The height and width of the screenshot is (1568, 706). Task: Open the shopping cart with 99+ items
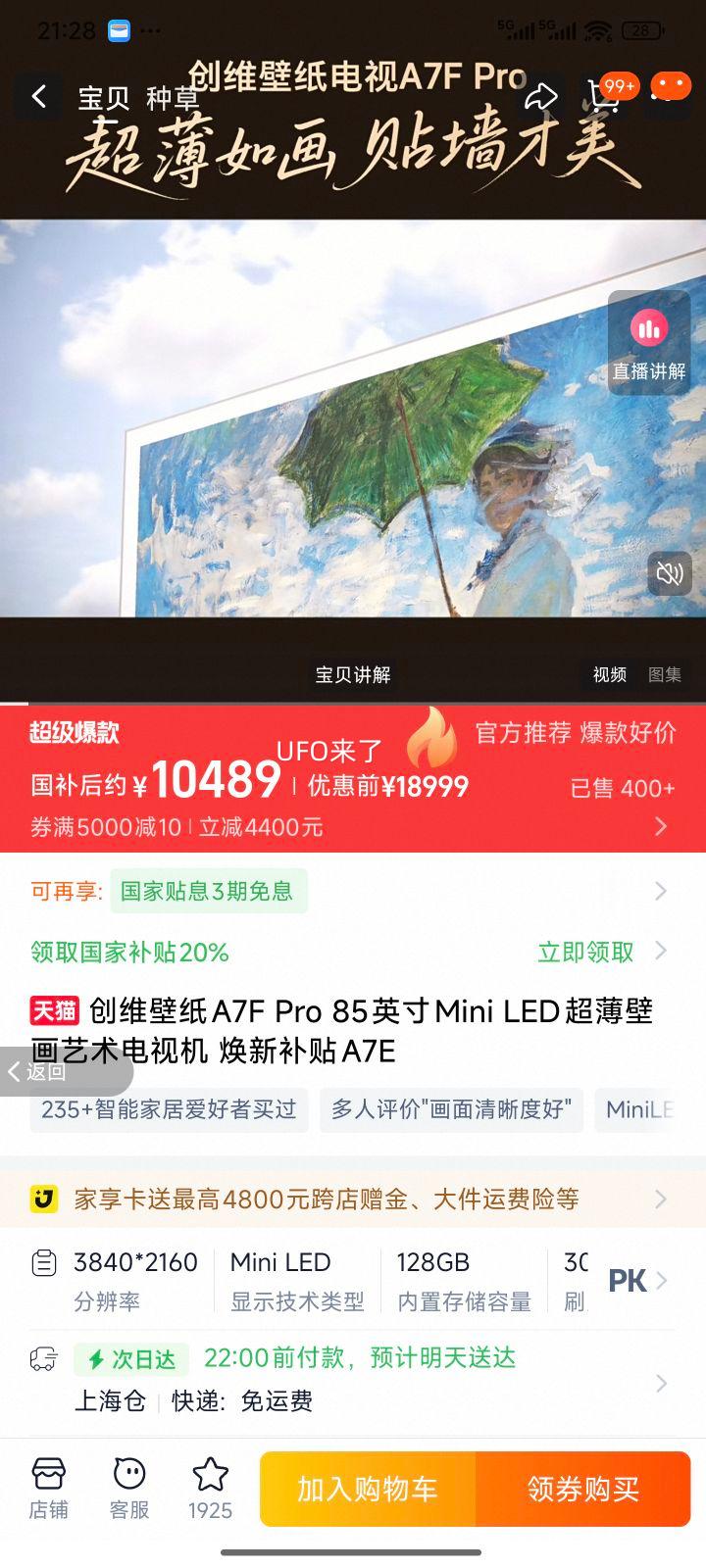tap(601, 96)
